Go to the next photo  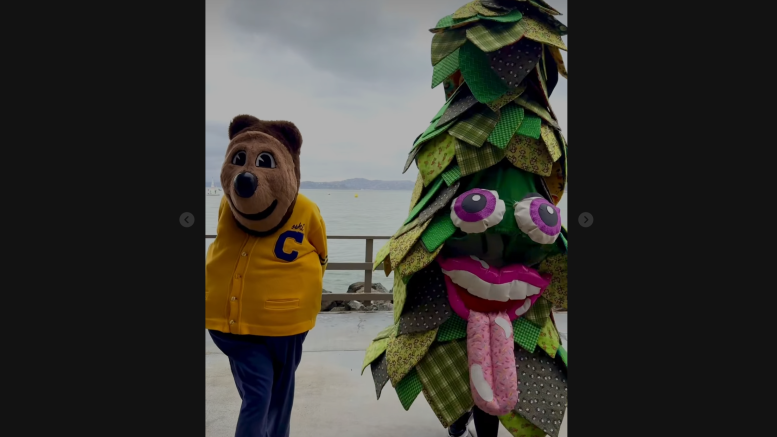[586, 220]
